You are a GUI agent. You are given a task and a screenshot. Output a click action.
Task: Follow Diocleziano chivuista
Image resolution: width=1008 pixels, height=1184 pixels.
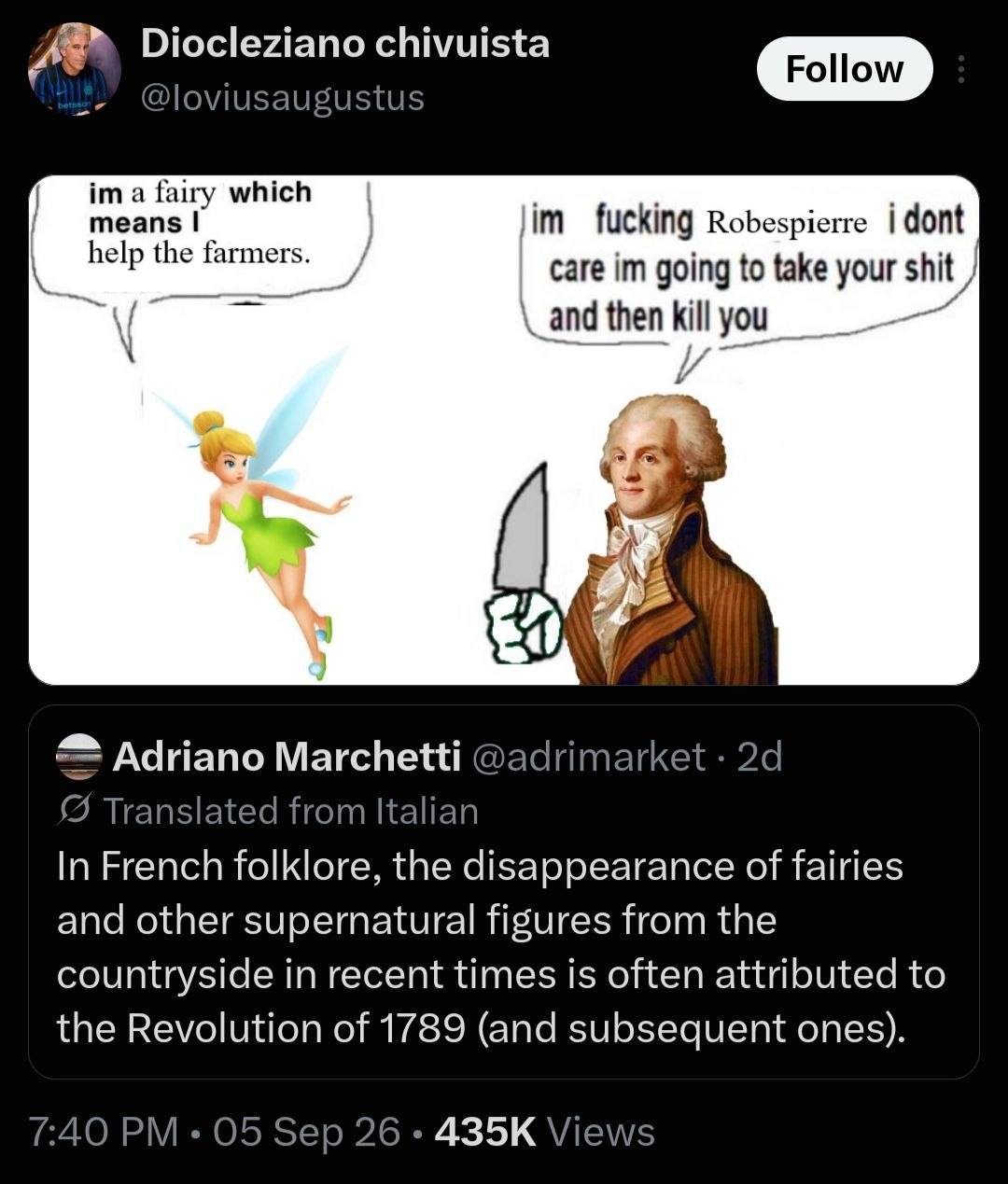844,68
